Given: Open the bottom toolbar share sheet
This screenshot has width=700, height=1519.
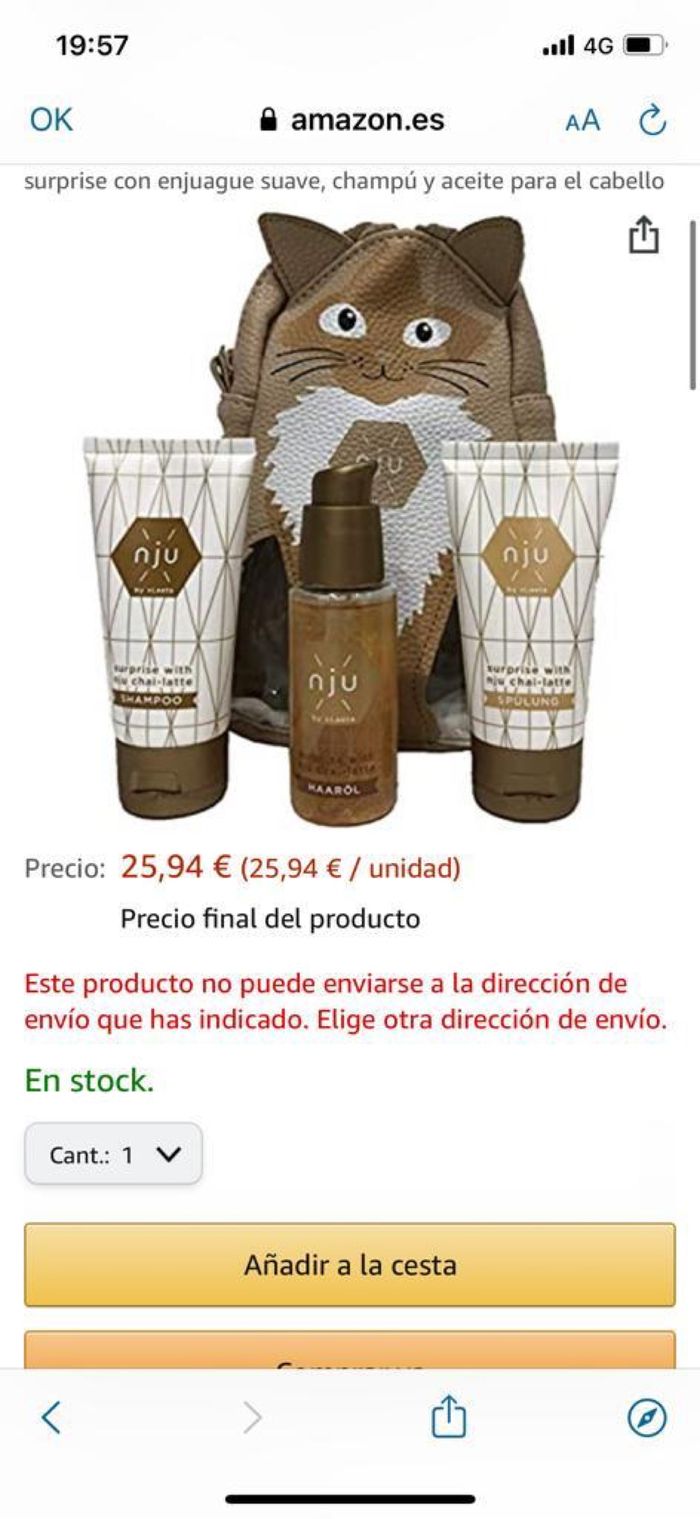Looking at the screenshot, I should pyautogui.click(x=448, y=1417).
